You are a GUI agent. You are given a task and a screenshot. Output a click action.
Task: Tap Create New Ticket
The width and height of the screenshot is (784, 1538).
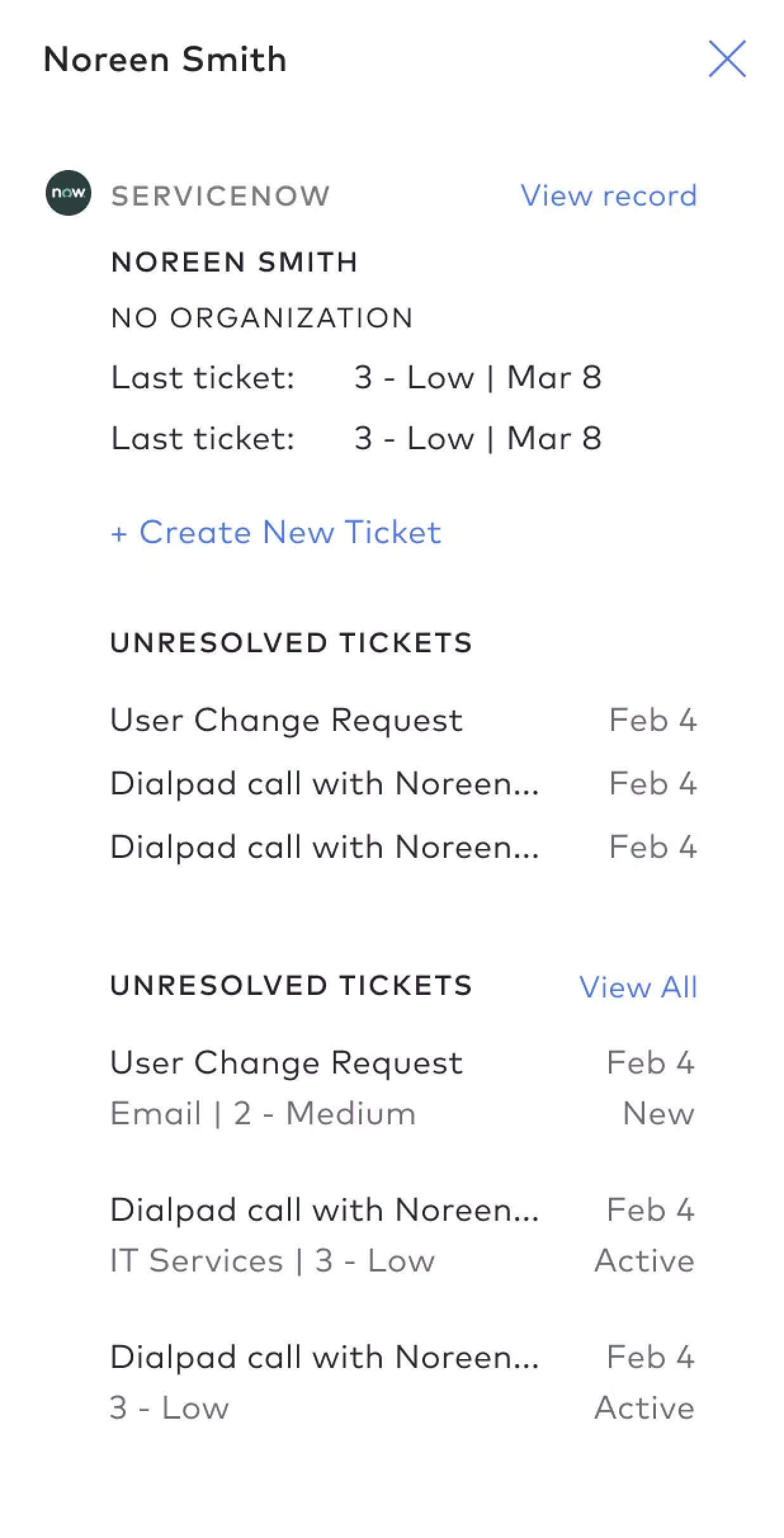coord(276,532)
